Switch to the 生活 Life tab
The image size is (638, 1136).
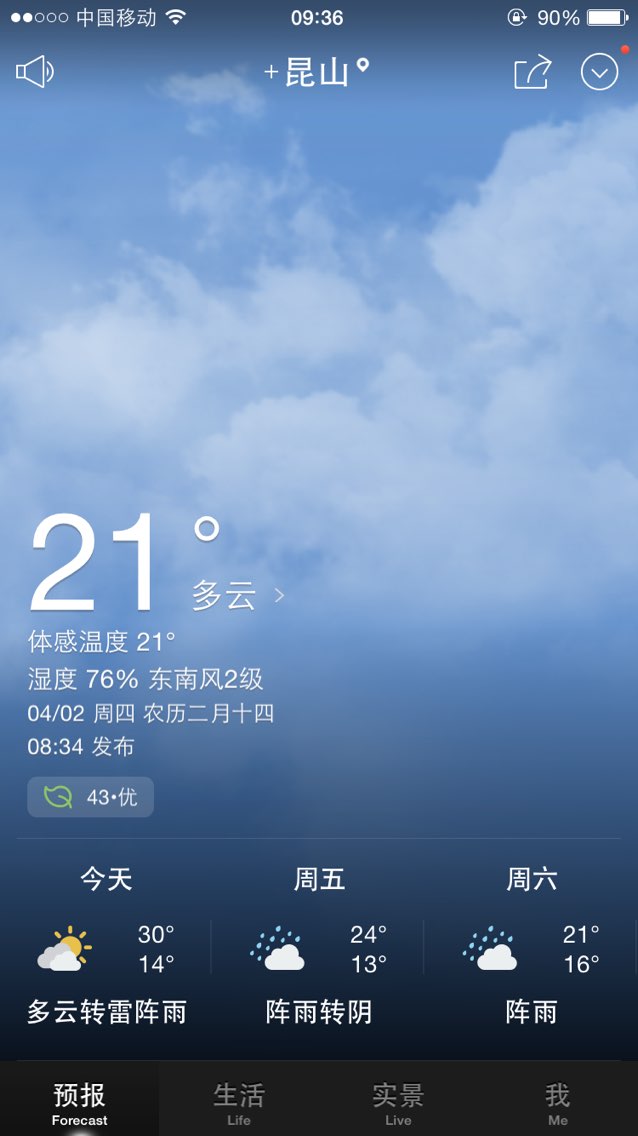coord(239,1103)
